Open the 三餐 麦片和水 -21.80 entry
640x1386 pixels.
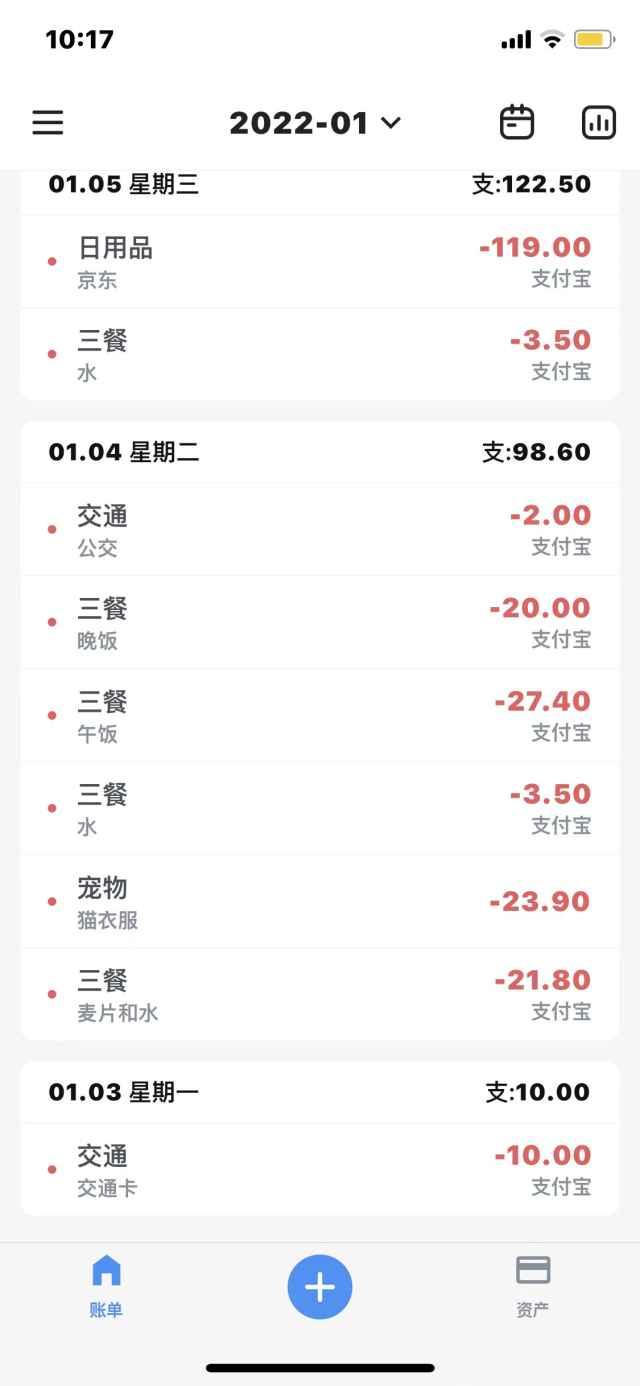click(x=320, y=994)
